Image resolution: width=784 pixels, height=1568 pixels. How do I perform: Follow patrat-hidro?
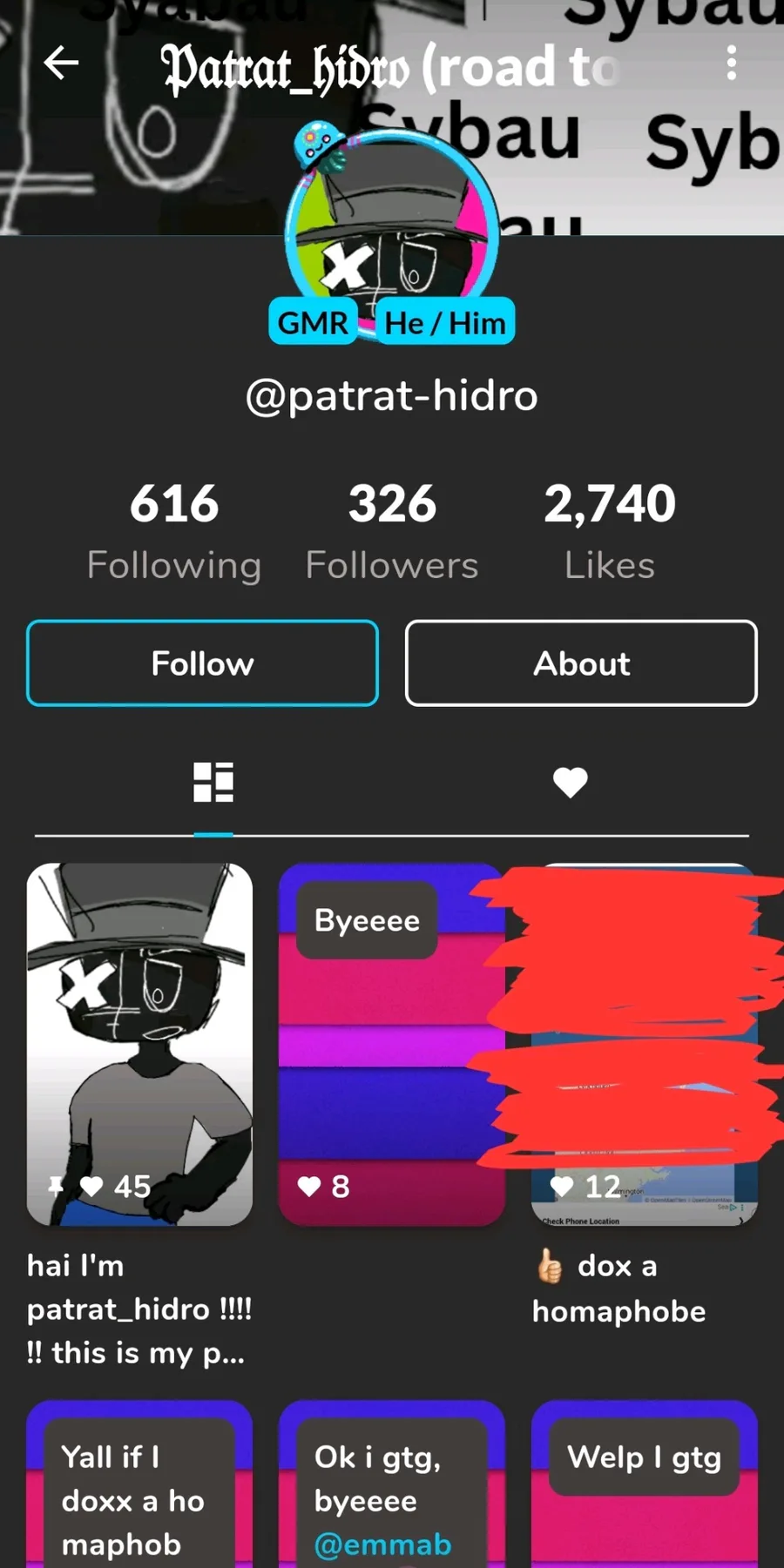pyautogui.click(x=202, y=663)
